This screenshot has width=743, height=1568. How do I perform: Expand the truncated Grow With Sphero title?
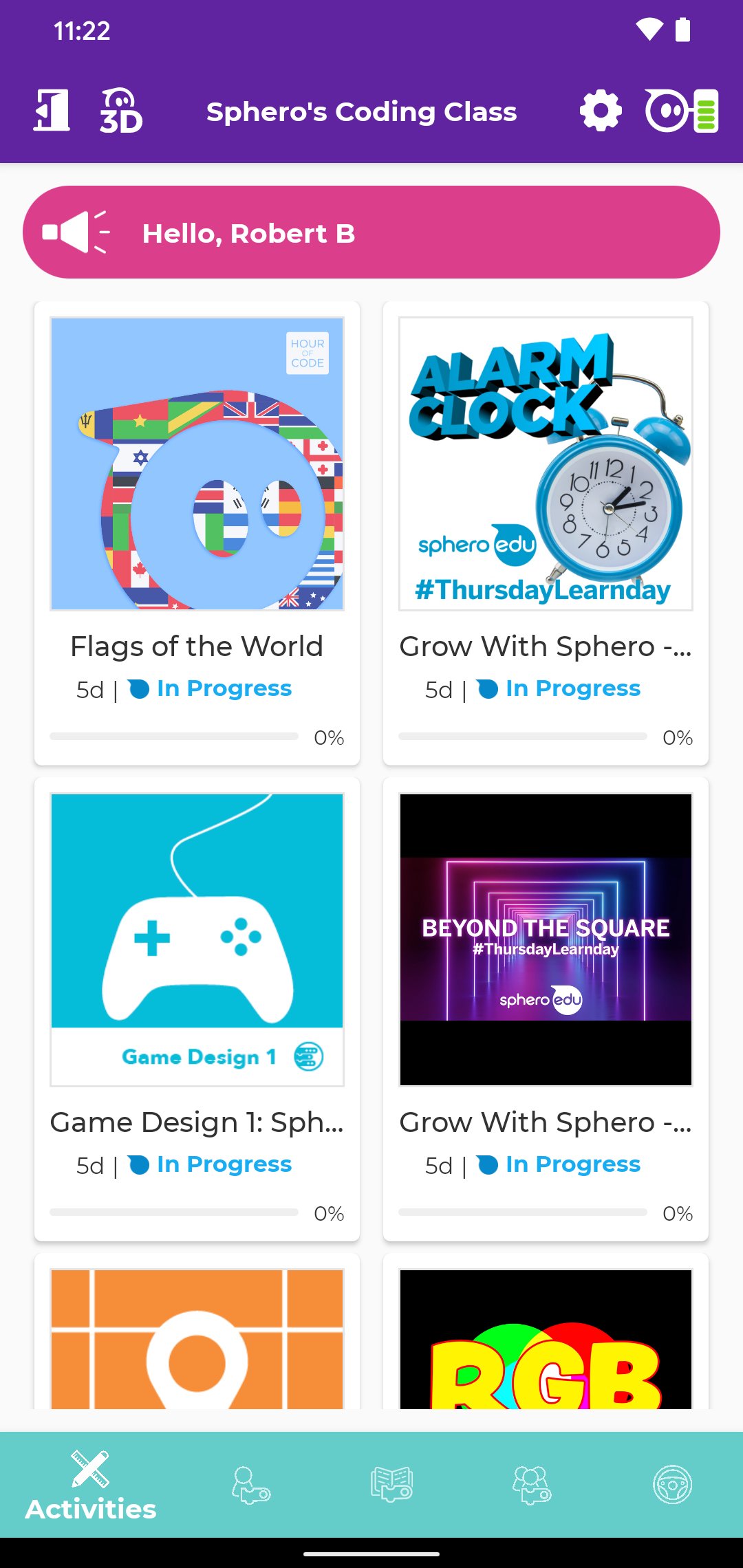[546, 646]
